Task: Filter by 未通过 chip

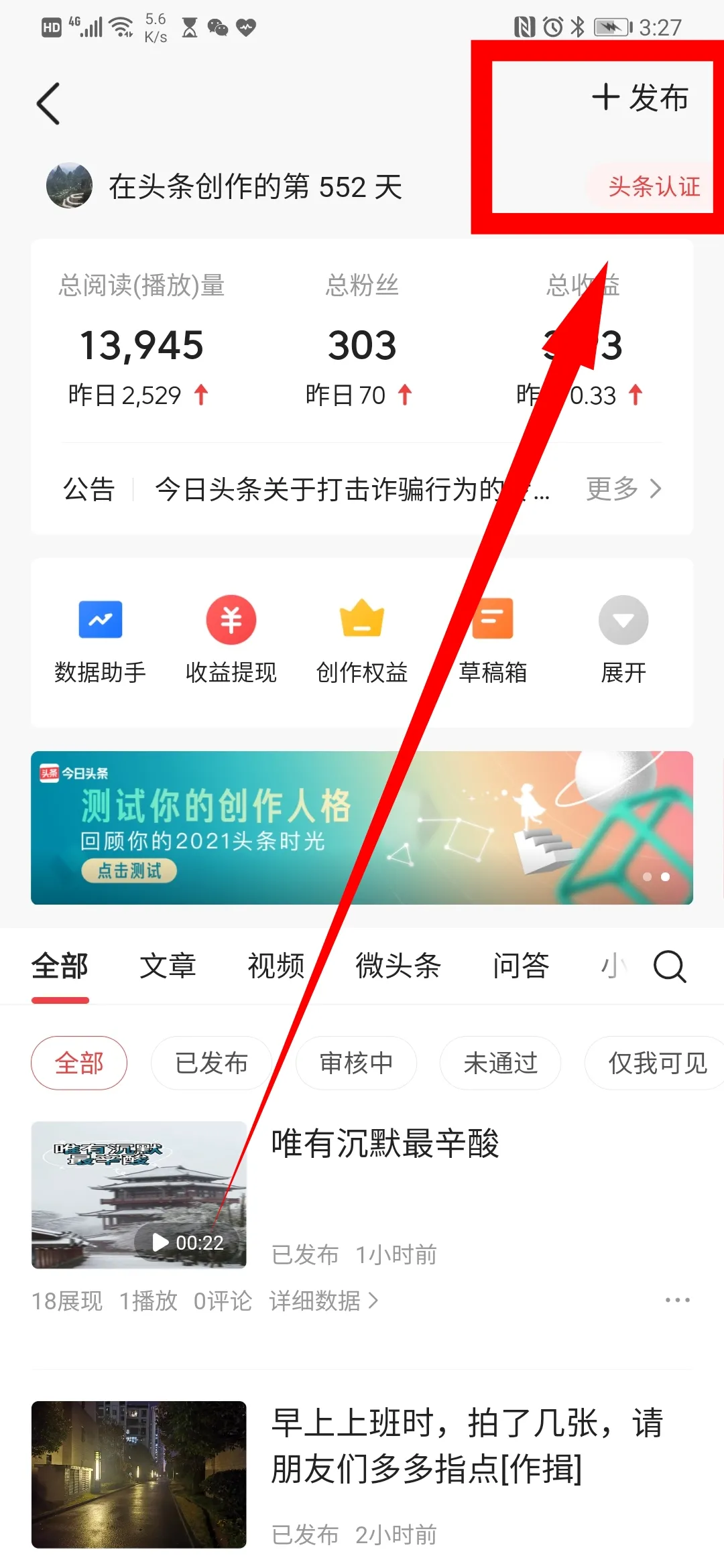Action: point(500,1063)
